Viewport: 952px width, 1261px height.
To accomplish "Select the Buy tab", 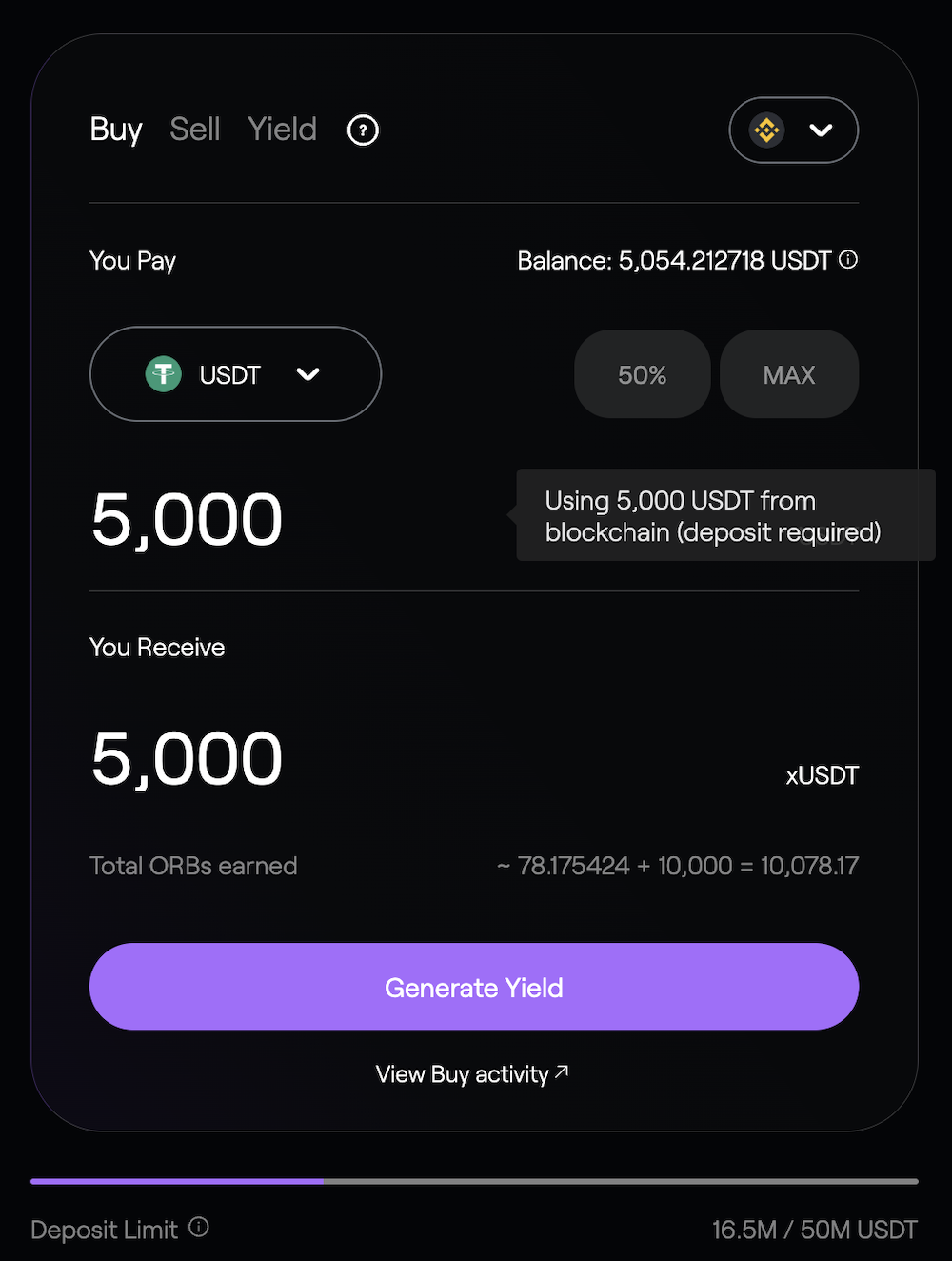I will point(115,130).
